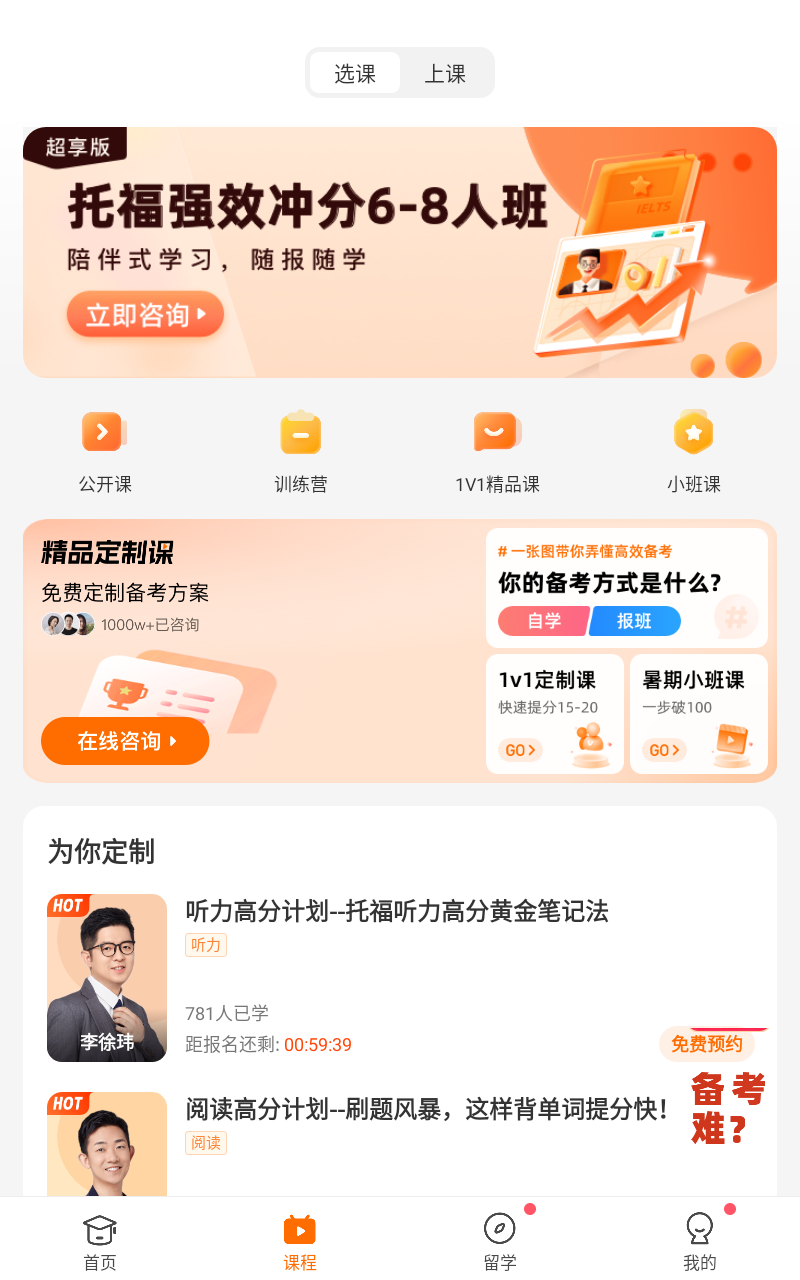The width and height of the screenshot is (800, 1280).
Task: Open the 听力高分计划 course
Action: point(397,911)
